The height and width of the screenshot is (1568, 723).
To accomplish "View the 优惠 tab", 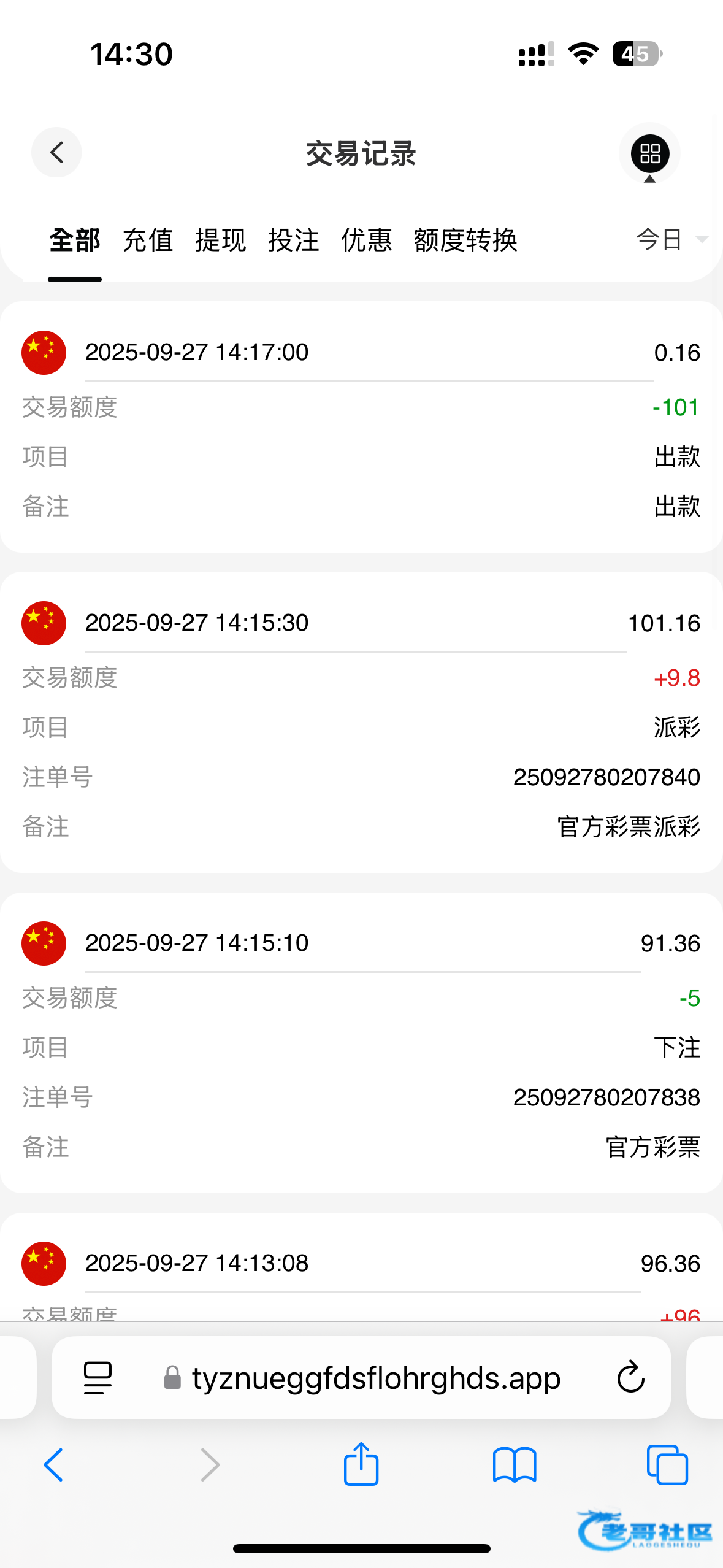I will [367, 240].
